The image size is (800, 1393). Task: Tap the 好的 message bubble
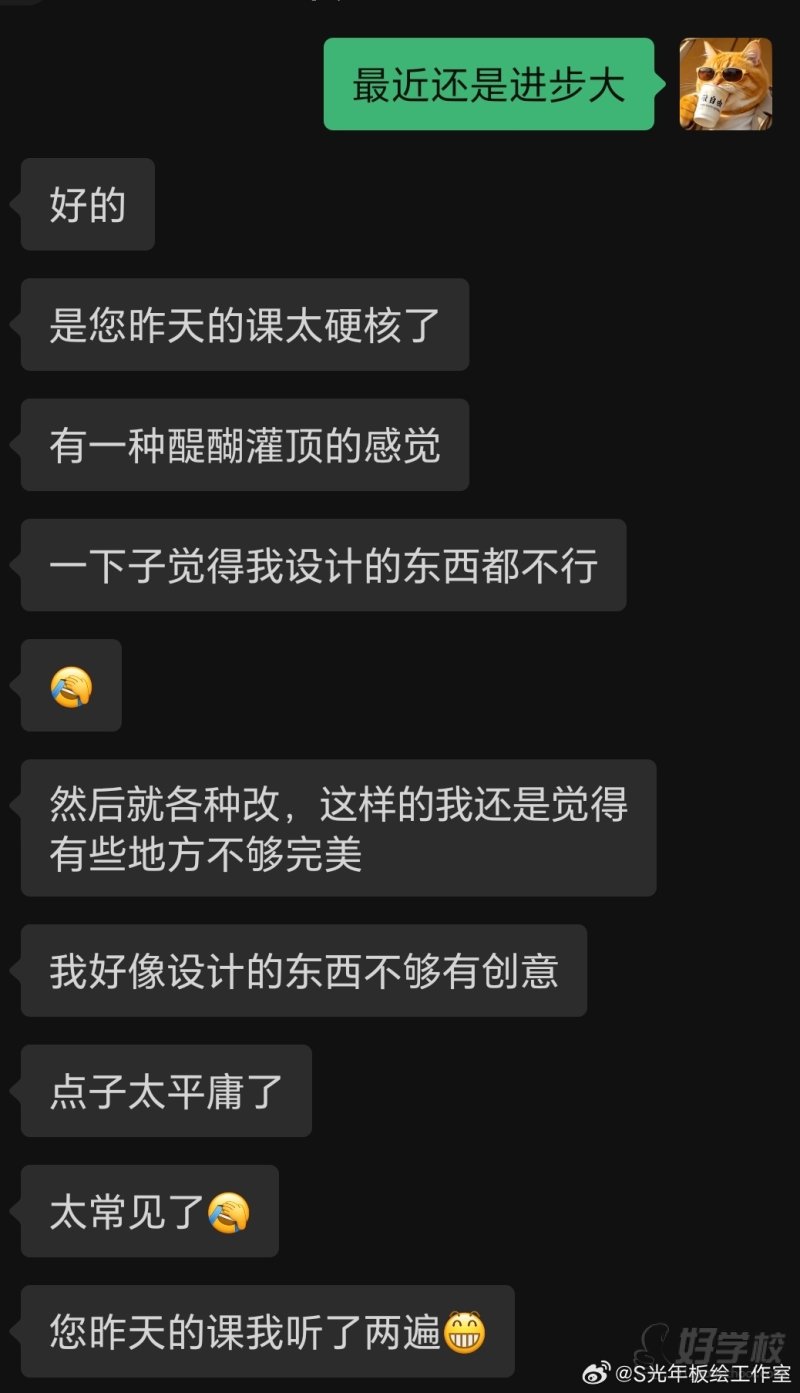click(x=86, y=203)
